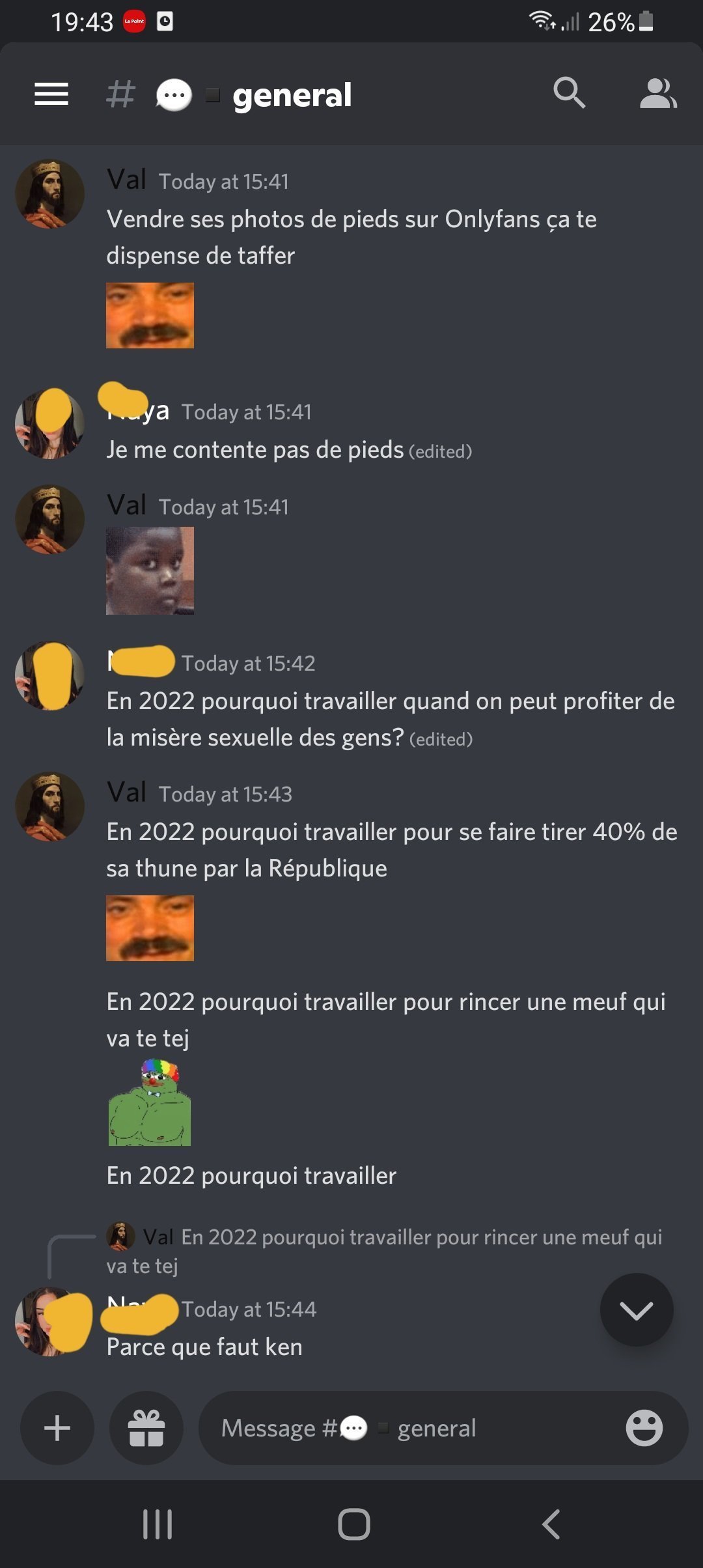Viewport: 703px width, 1568px height.
Task: Open the emoji picker
Action: 644,1427
